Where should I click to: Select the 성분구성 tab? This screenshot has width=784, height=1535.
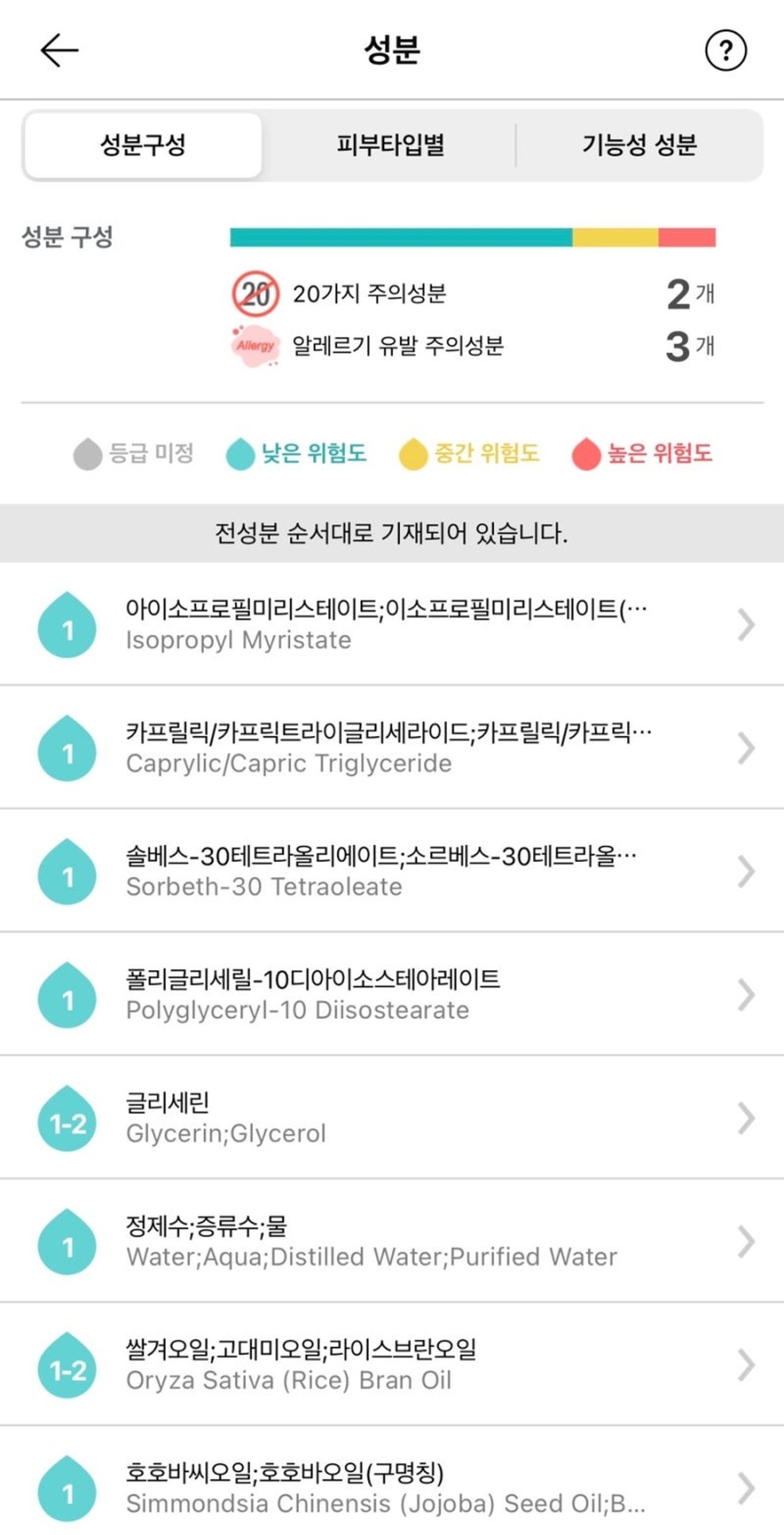click(x=143, y=145)
